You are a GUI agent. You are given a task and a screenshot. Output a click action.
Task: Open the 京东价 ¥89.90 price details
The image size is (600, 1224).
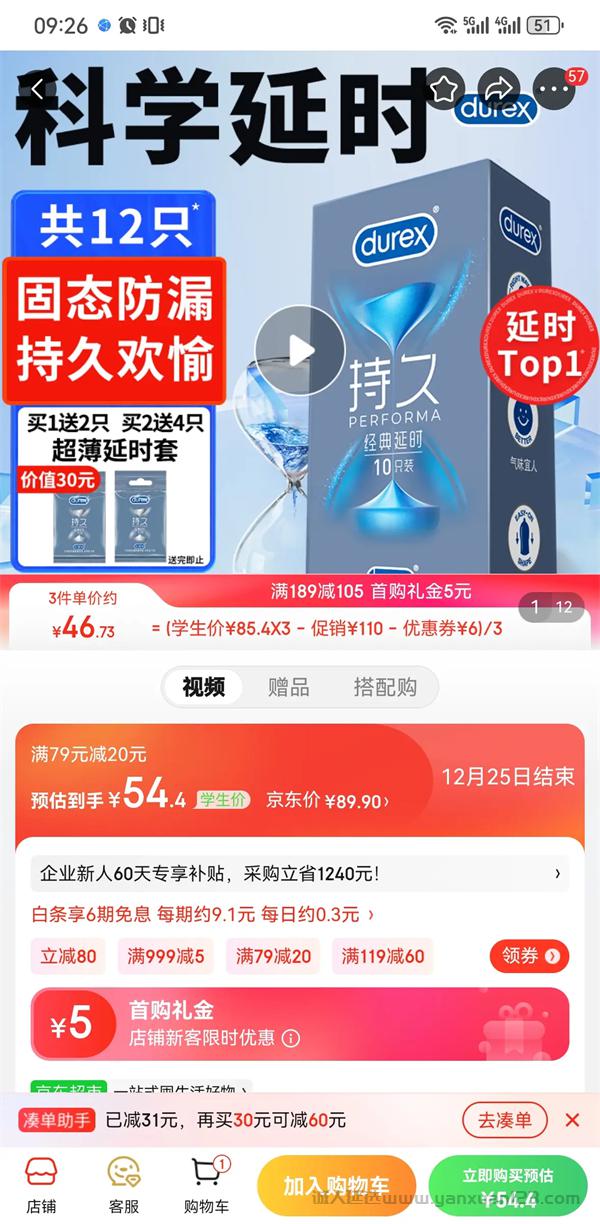[x=327, y=801]
